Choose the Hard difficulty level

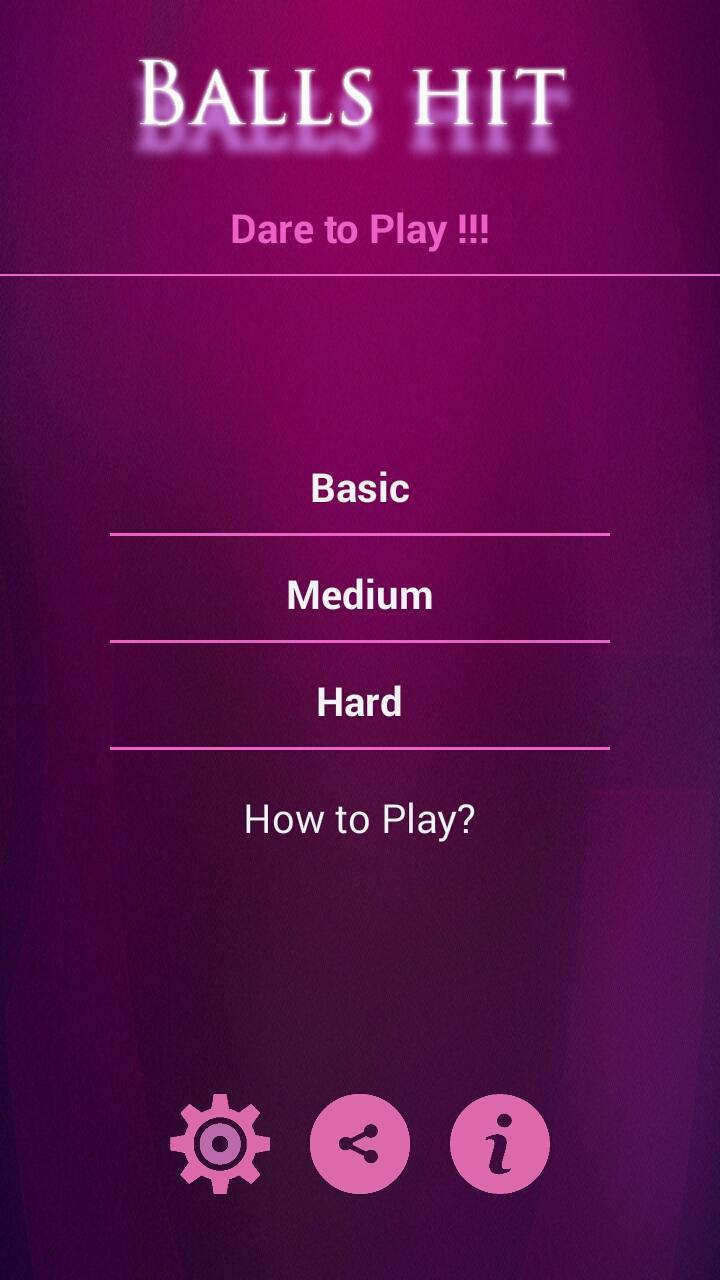pyautogui.click(x=360, y=702)
